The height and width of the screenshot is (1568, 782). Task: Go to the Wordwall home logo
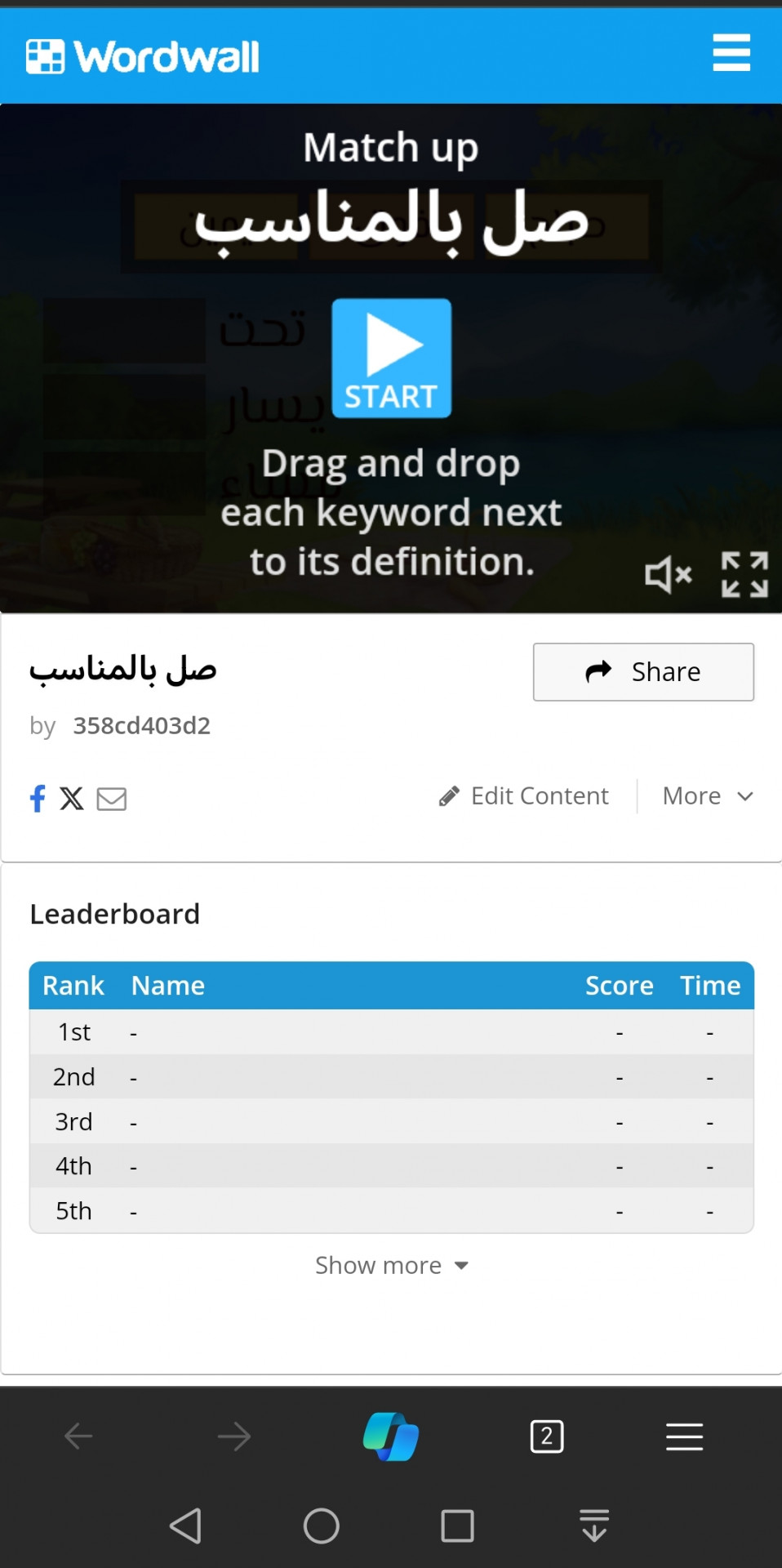coord(143,56)
